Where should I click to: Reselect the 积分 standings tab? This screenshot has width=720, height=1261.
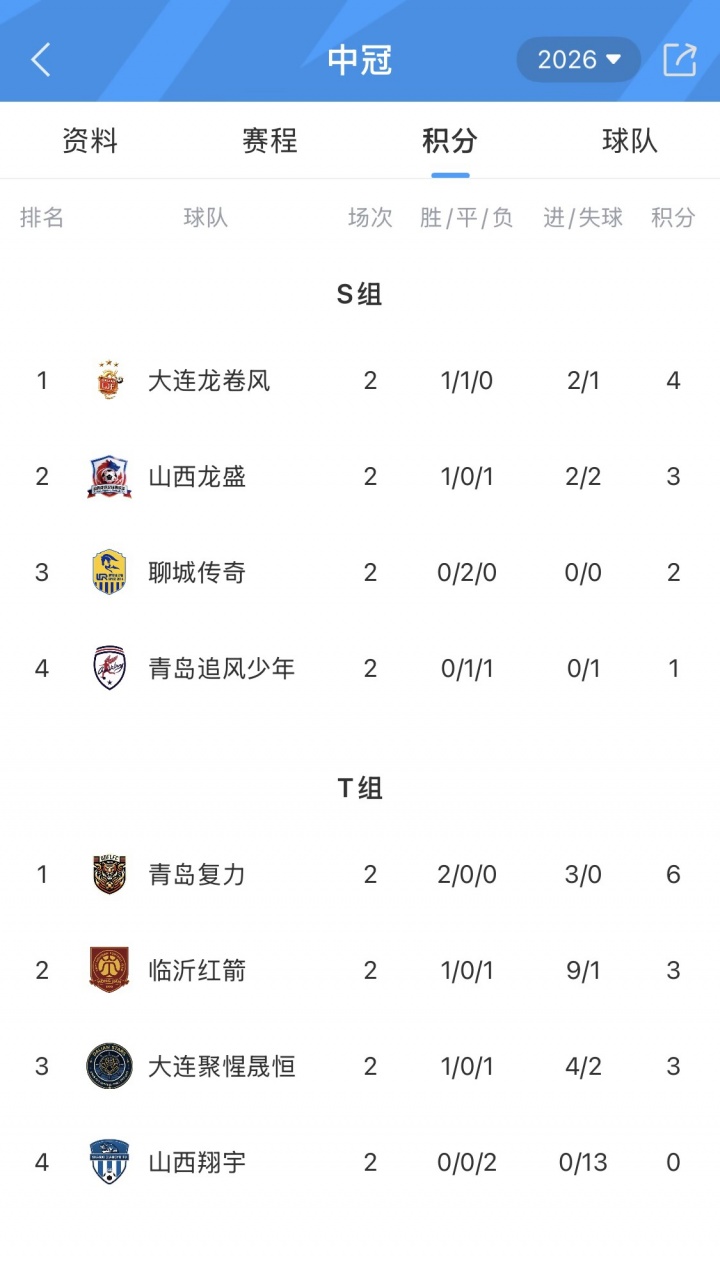coord(449,141)
